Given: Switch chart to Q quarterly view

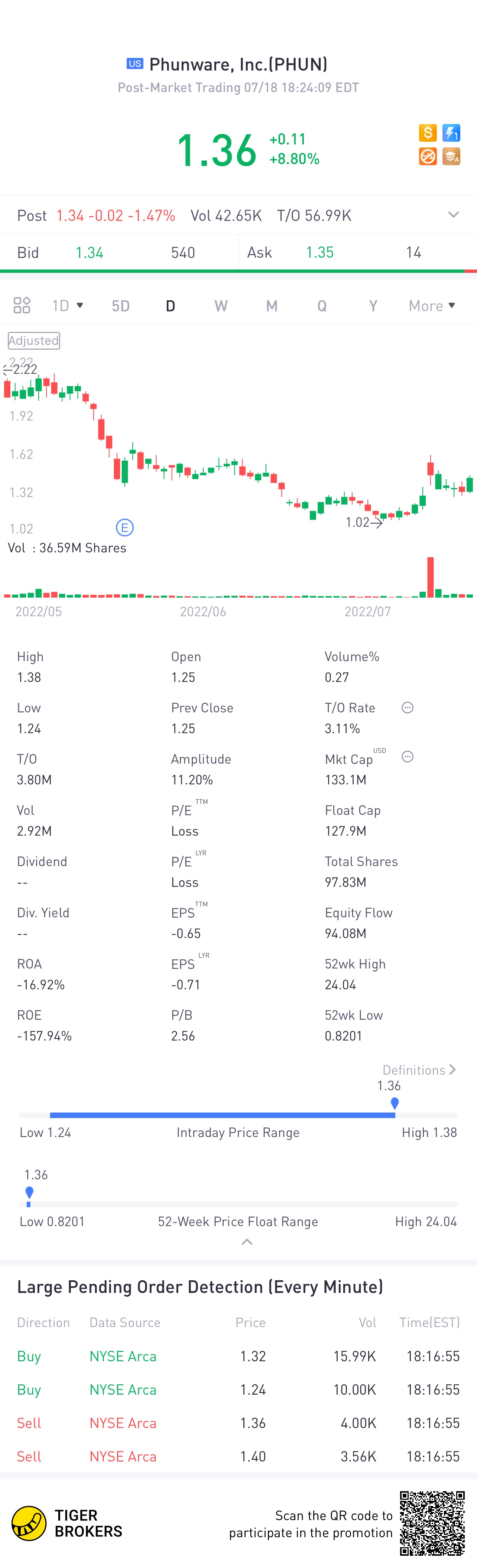Looking at the screenshot, I should click(x=322, y=306).
